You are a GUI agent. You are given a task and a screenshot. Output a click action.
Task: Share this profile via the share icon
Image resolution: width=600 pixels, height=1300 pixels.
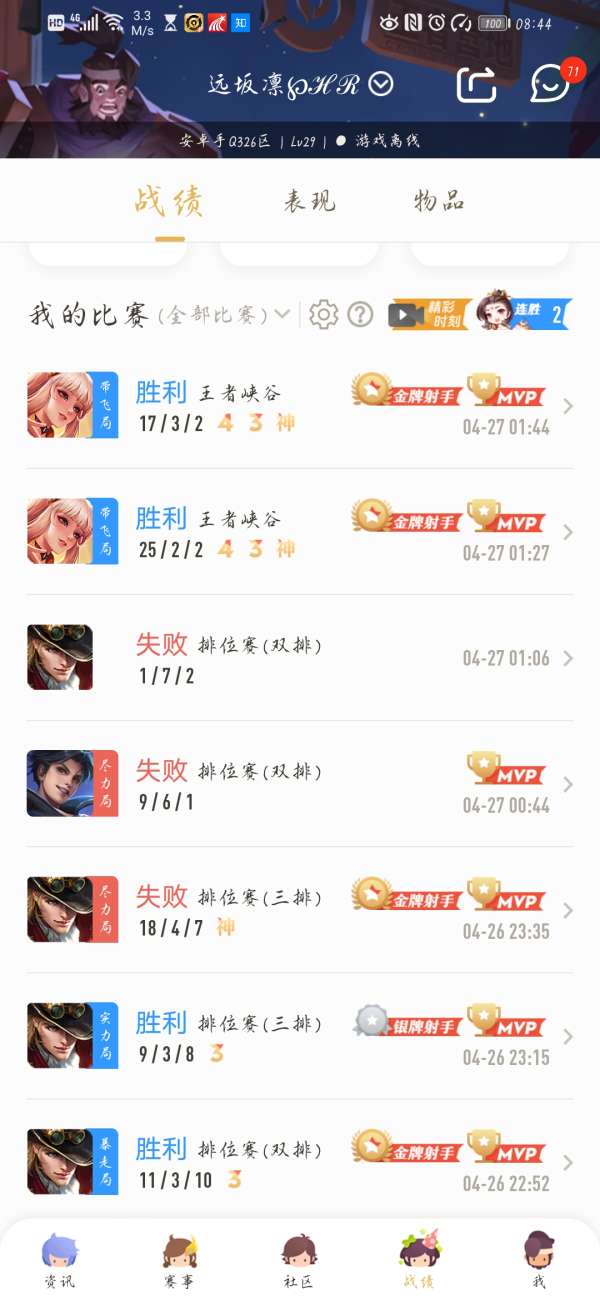tap(476, 85)
